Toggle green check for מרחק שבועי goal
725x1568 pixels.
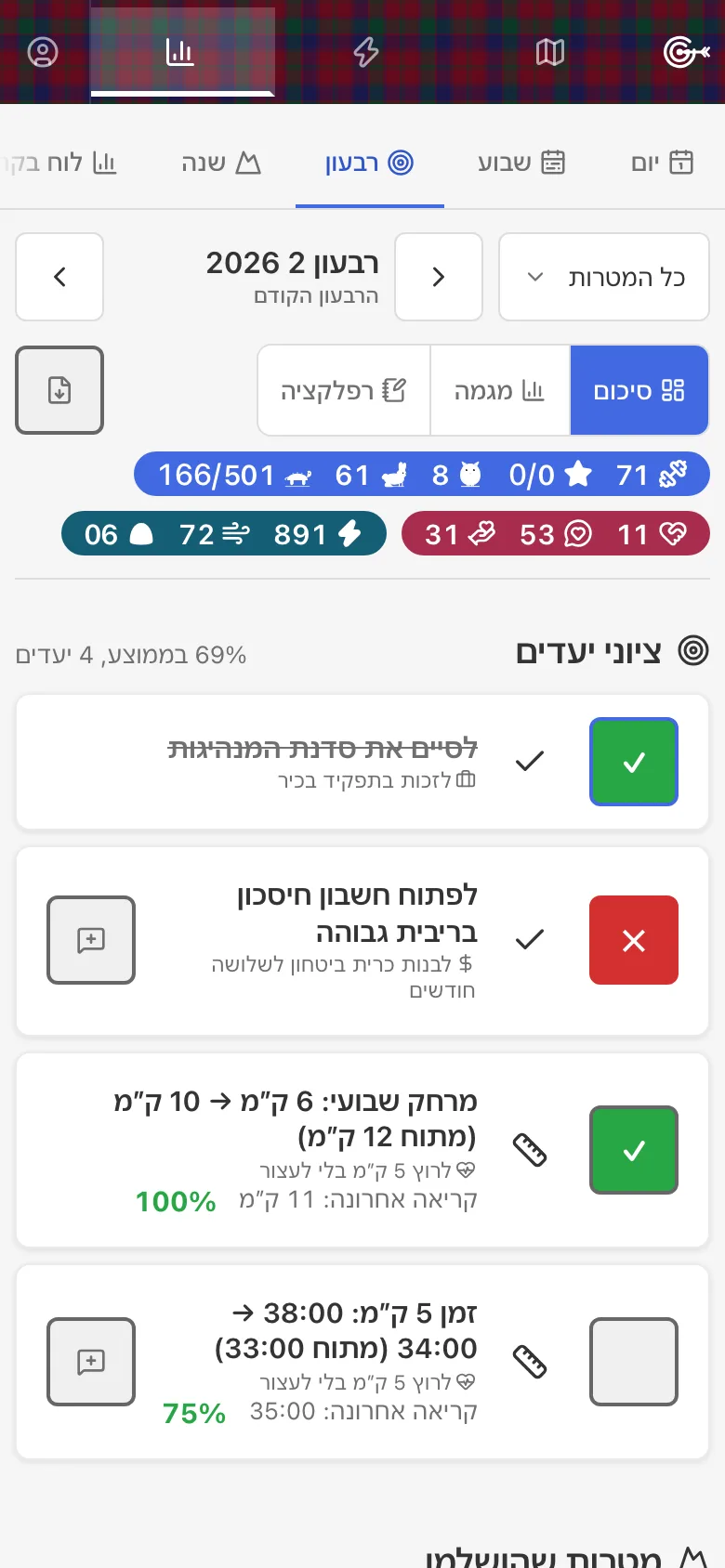pyautogui.click(x=634, y=1150)
